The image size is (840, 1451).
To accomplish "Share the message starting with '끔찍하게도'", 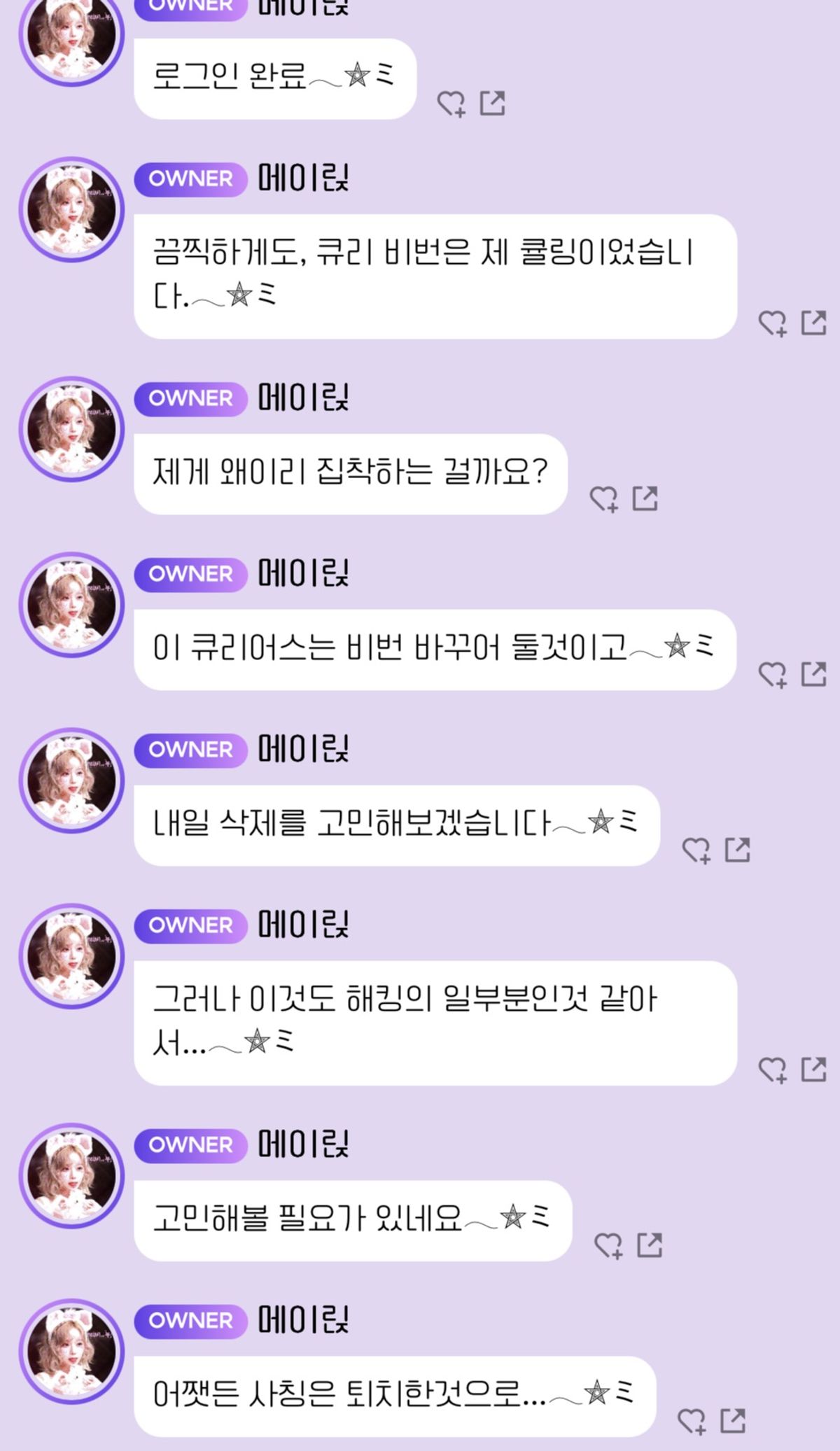I will [x=814, y=323].
